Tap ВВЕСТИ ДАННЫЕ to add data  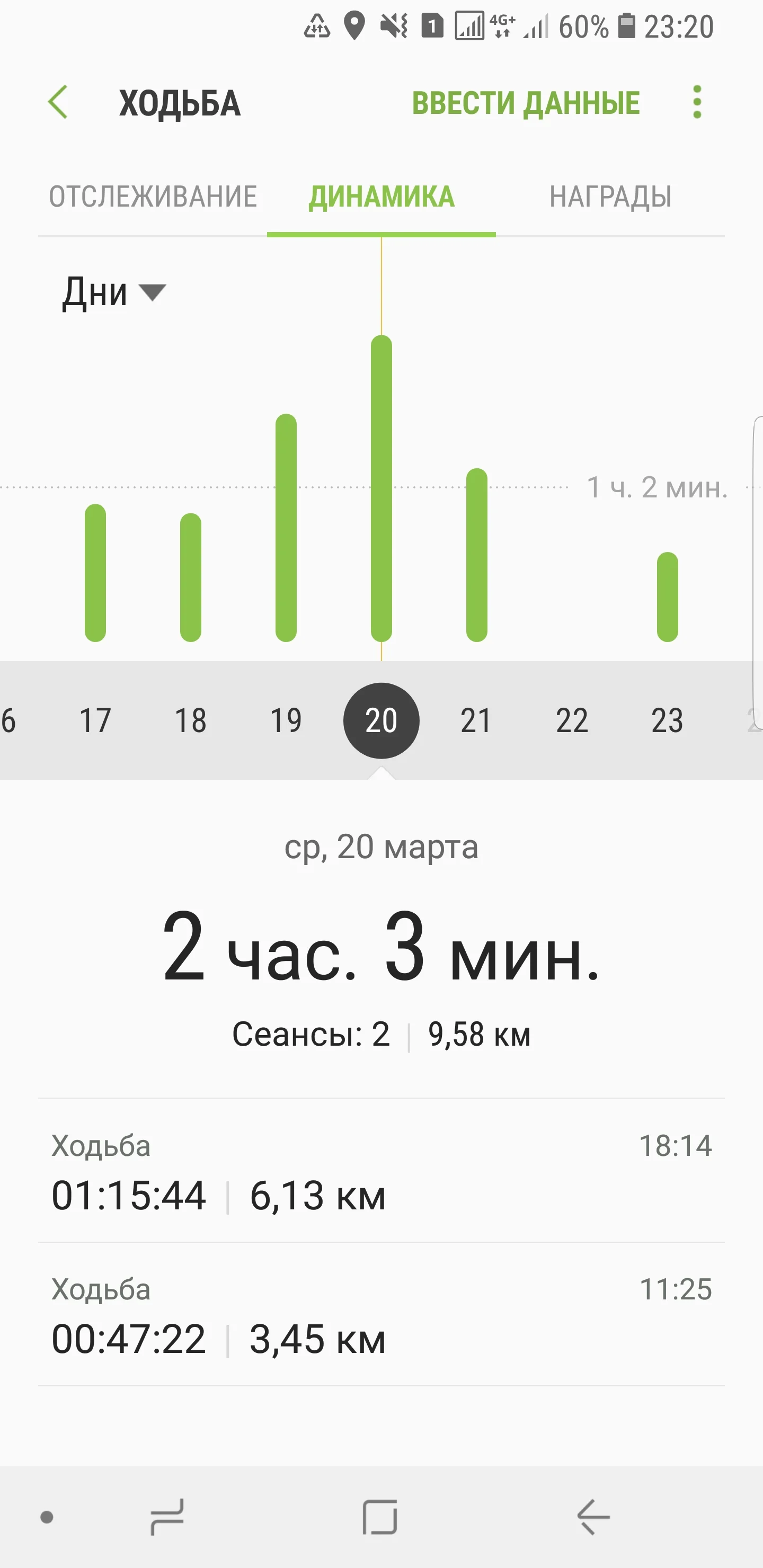(x=526, y=103)
